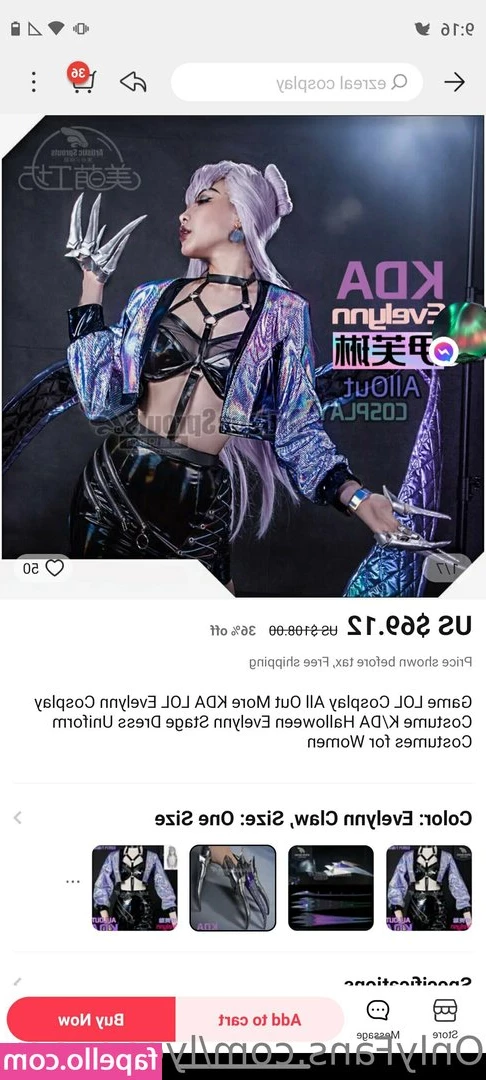Image resolution: width=486 pixels, height=1080 pixels.
Task: Tap Buy Now button
Action: coord(91,1020)
